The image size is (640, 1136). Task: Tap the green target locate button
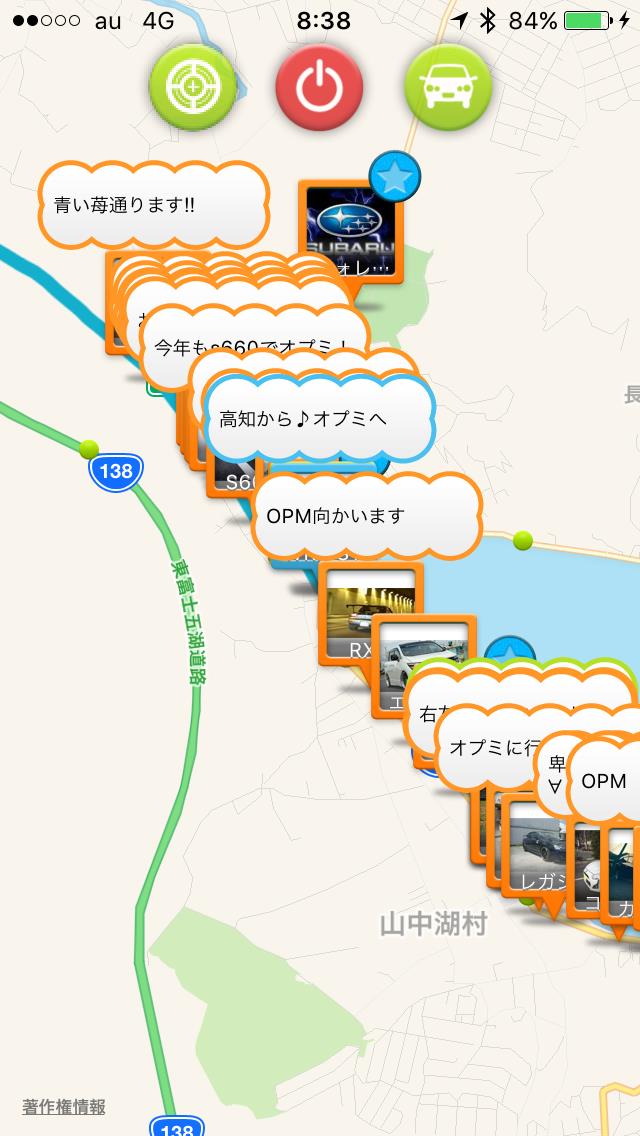[x=192, y=88]
